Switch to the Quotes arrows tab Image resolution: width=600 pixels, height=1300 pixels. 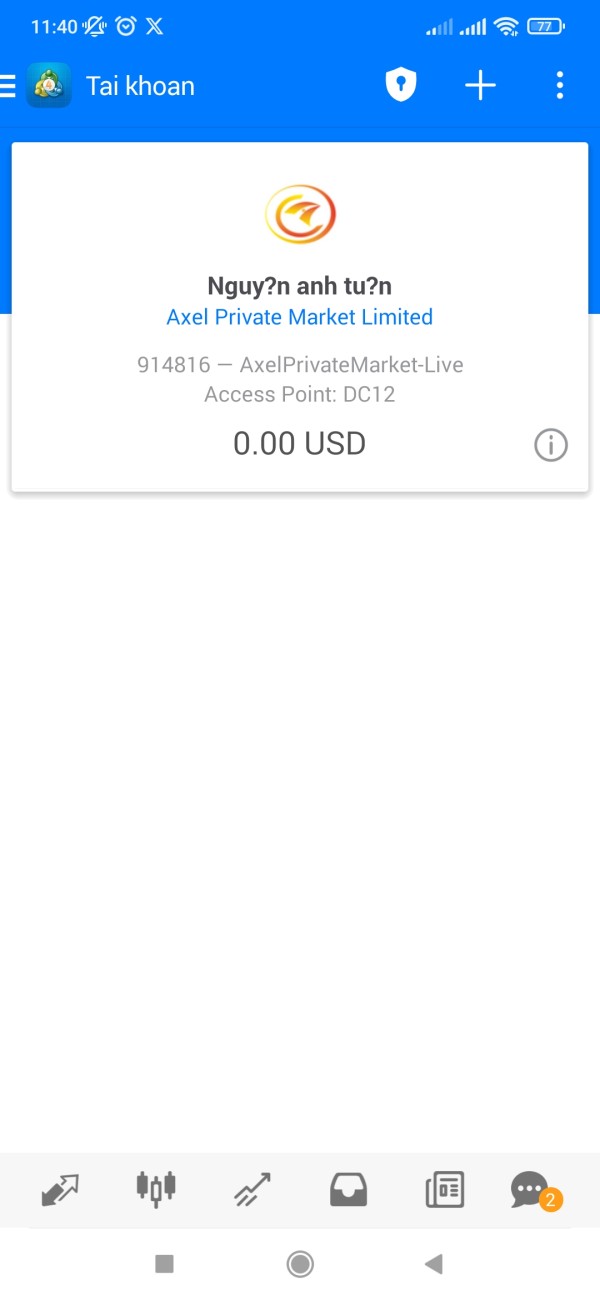pyautogui.click(x=60, y=1190)
